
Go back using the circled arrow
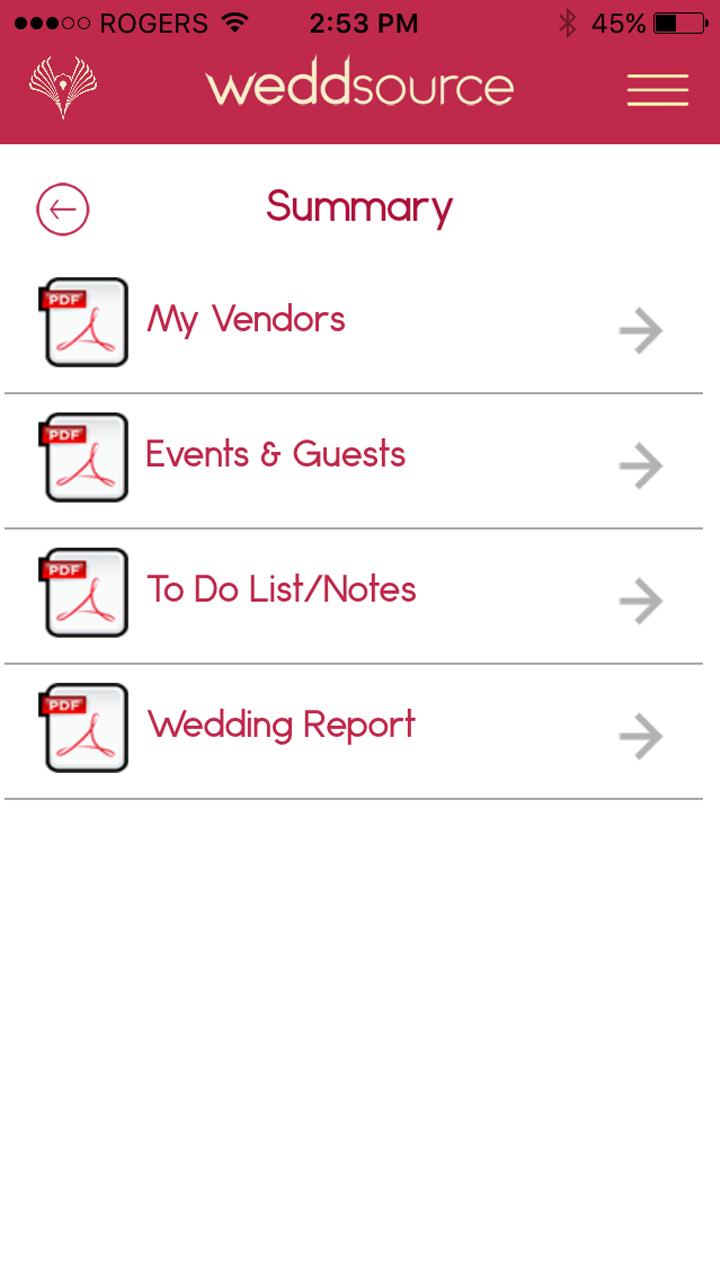(x=63, y=209)
